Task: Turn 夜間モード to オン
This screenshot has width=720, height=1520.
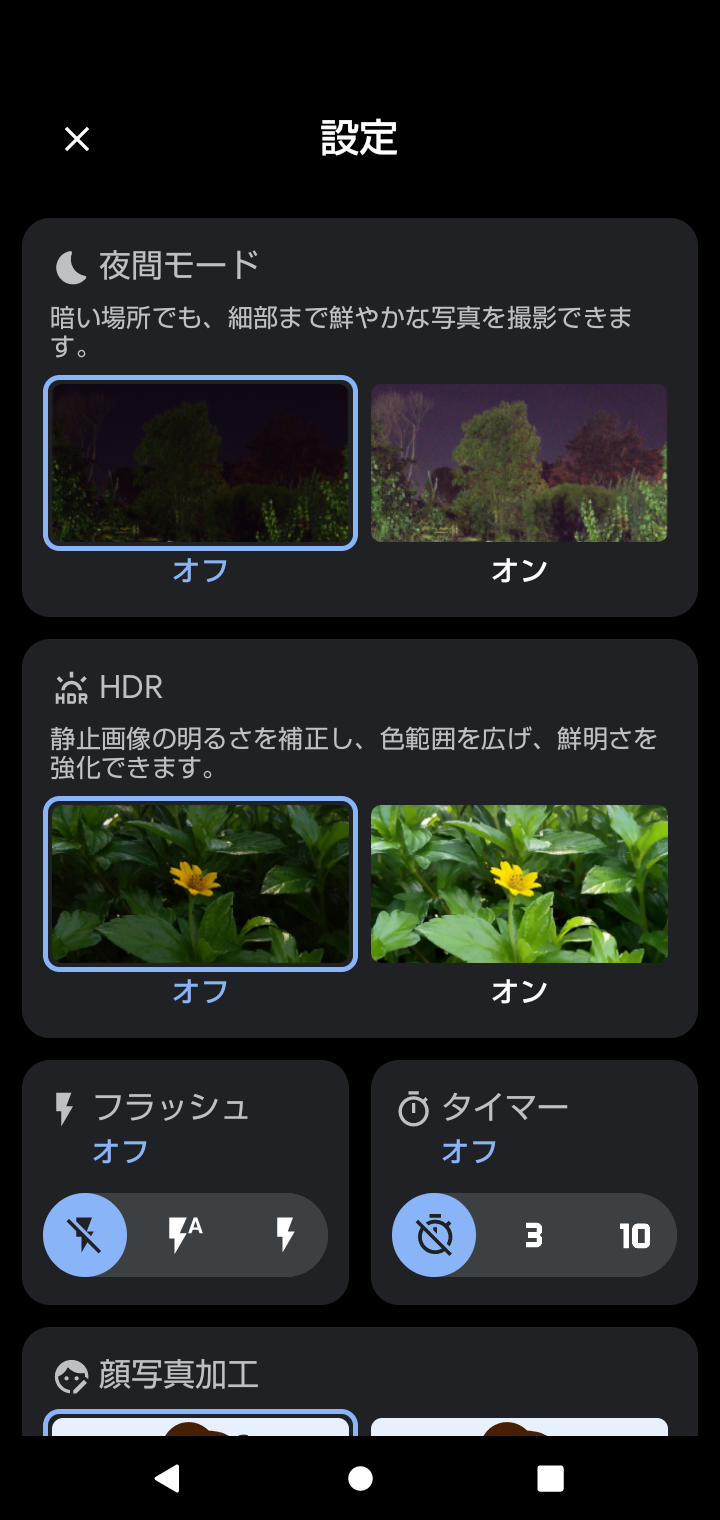Action: [x=519, y=463]
